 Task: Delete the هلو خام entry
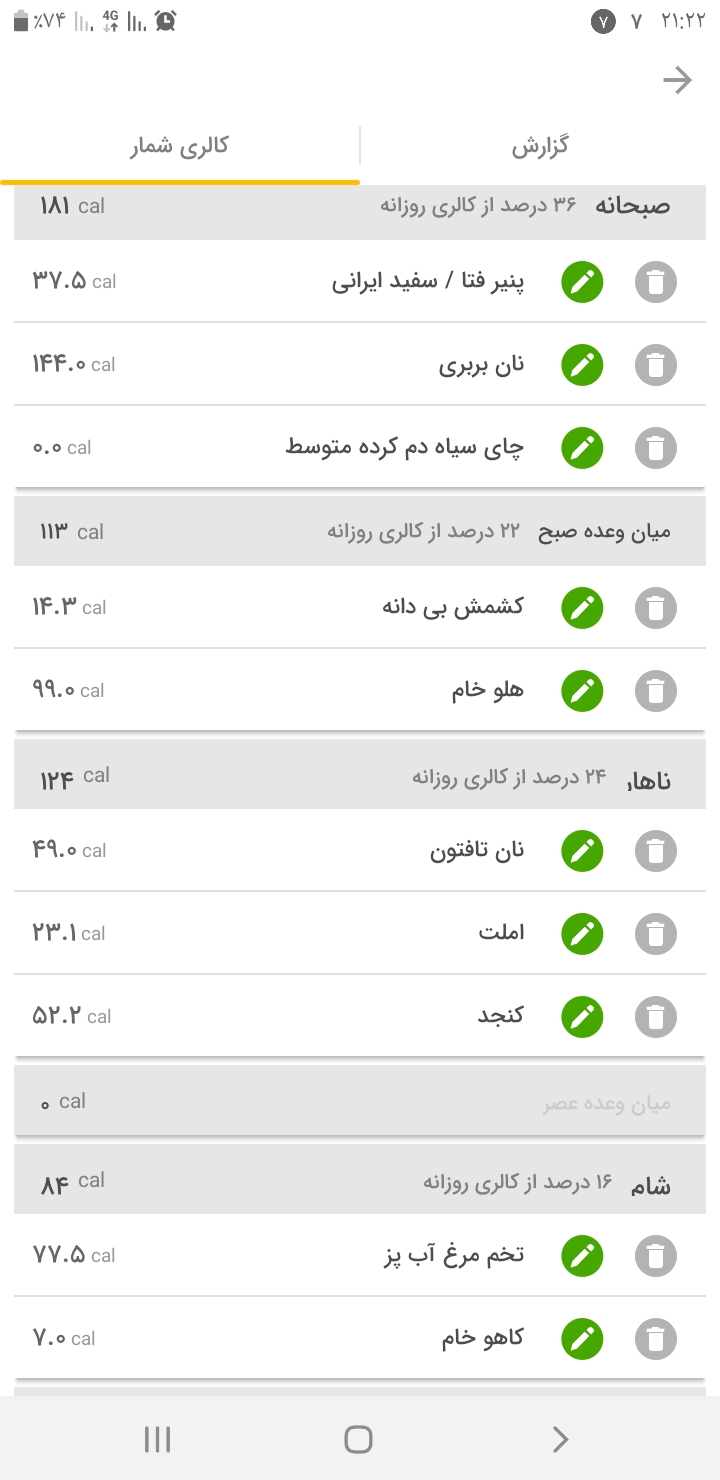click(656, 691)
